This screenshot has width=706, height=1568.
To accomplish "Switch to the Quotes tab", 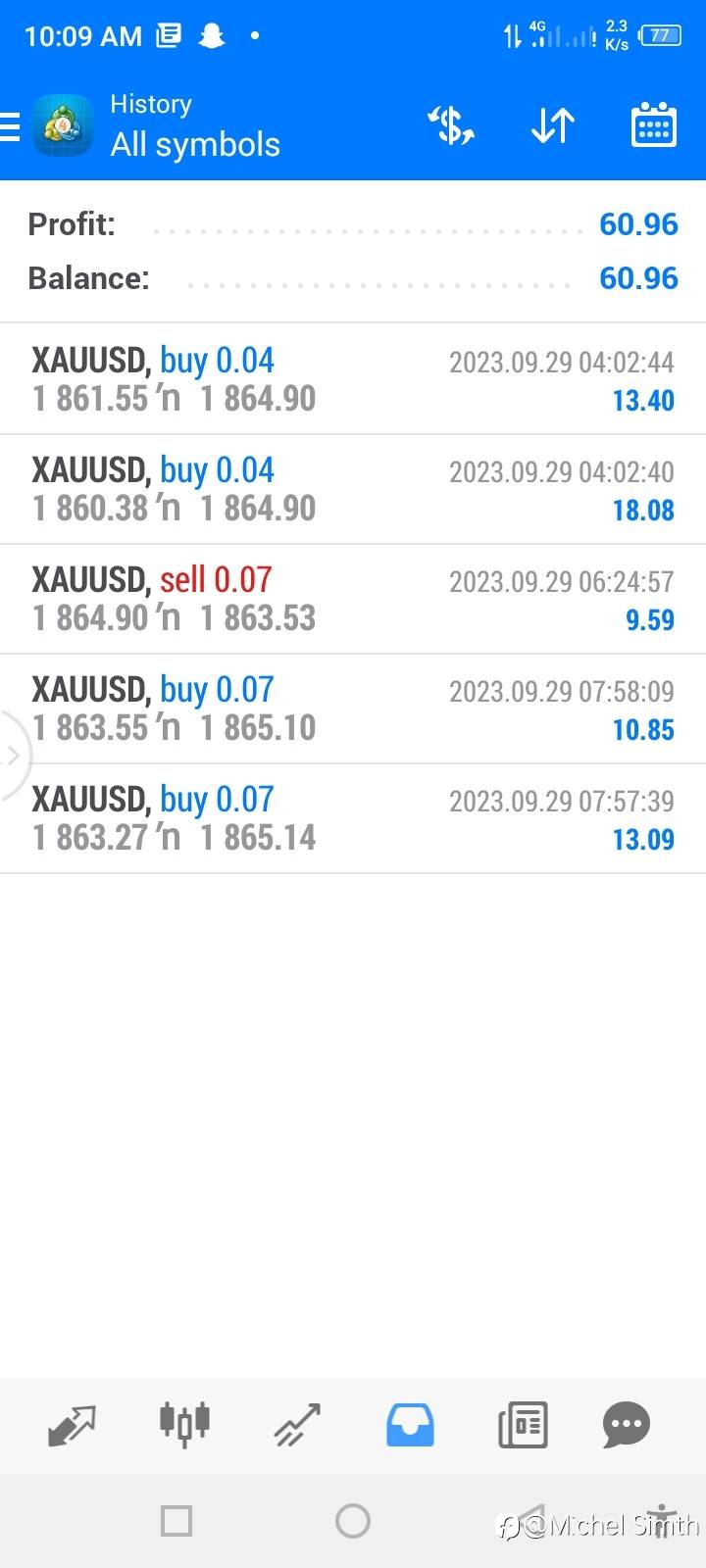I will coord(72,1425).
